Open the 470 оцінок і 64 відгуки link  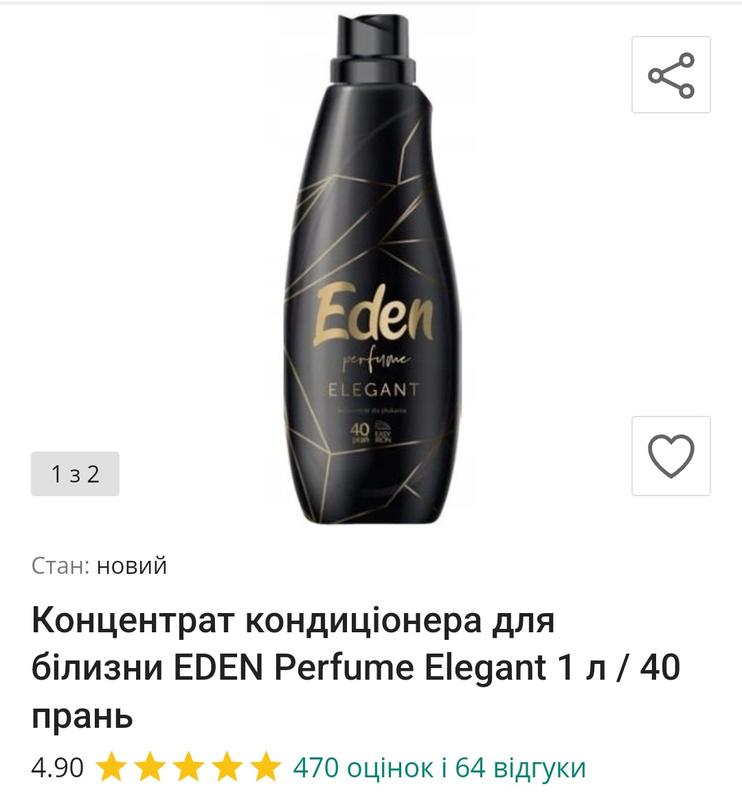point(439,768)
